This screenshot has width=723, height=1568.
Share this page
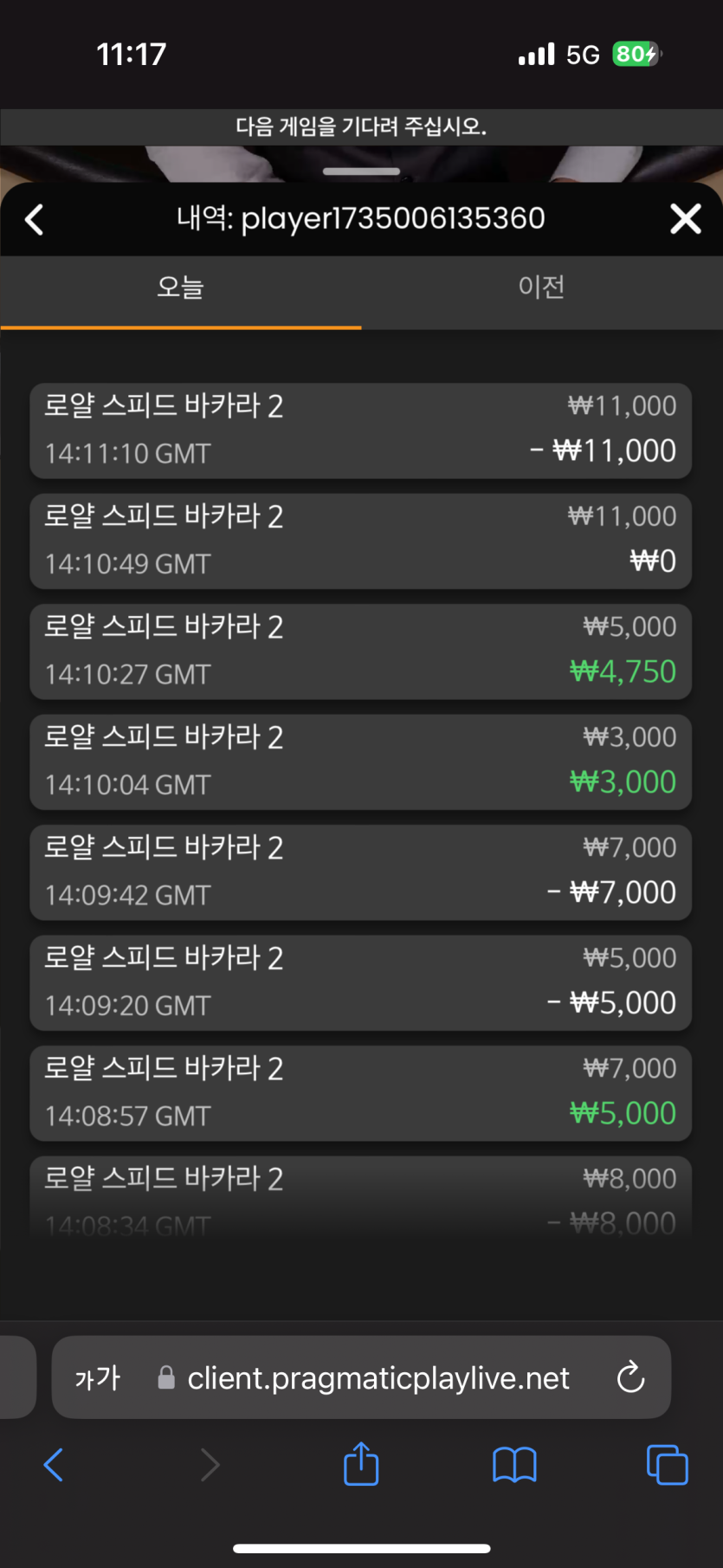361,1464
